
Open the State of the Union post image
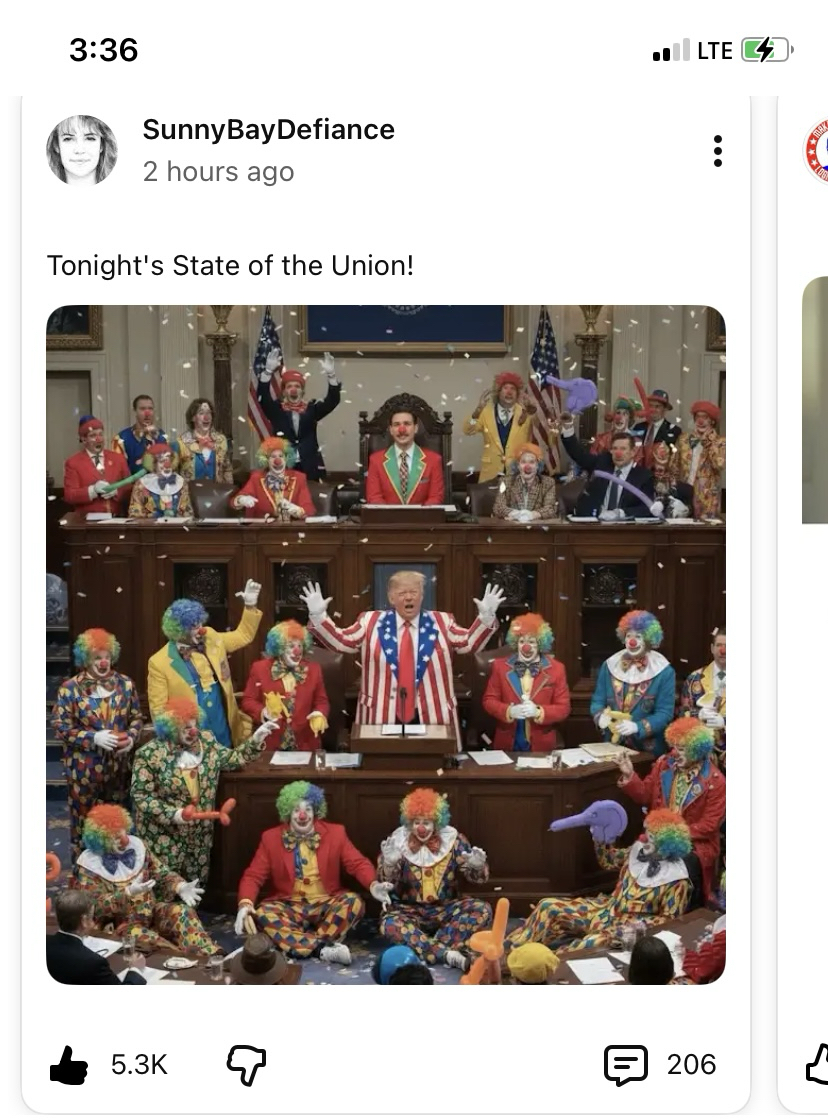coord(386,644)
